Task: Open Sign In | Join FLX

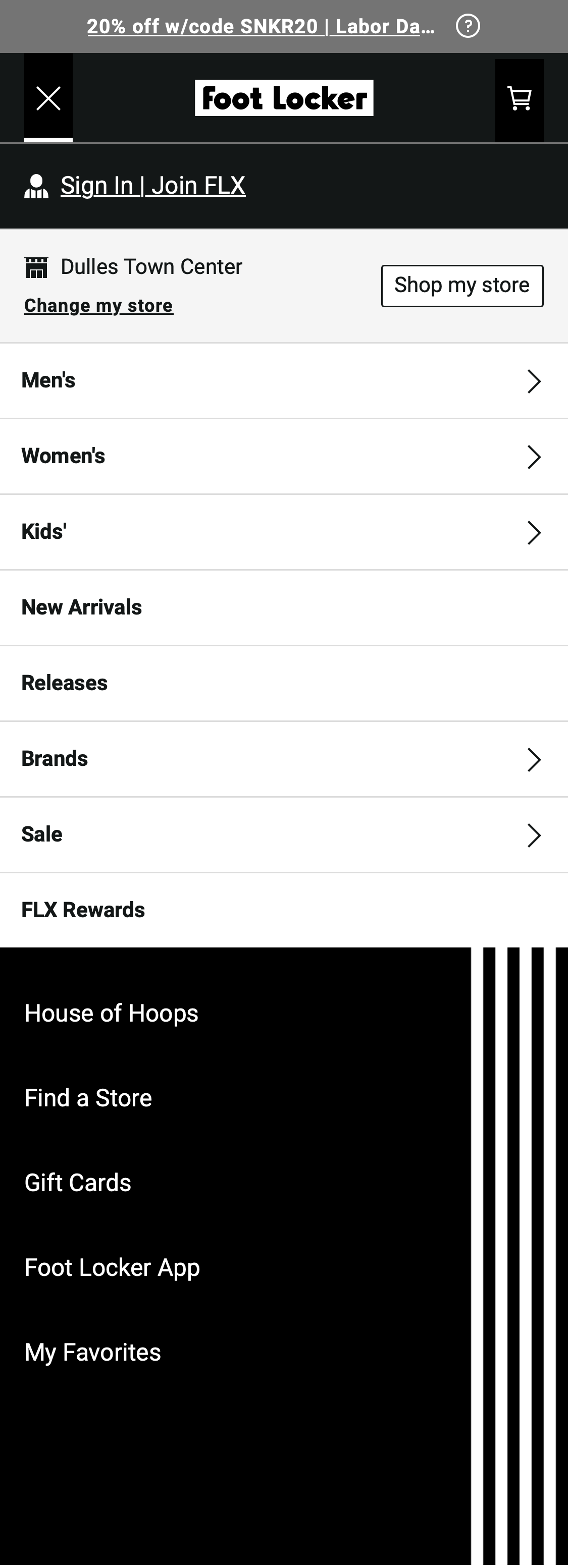Action: click(x=152, y=185)
